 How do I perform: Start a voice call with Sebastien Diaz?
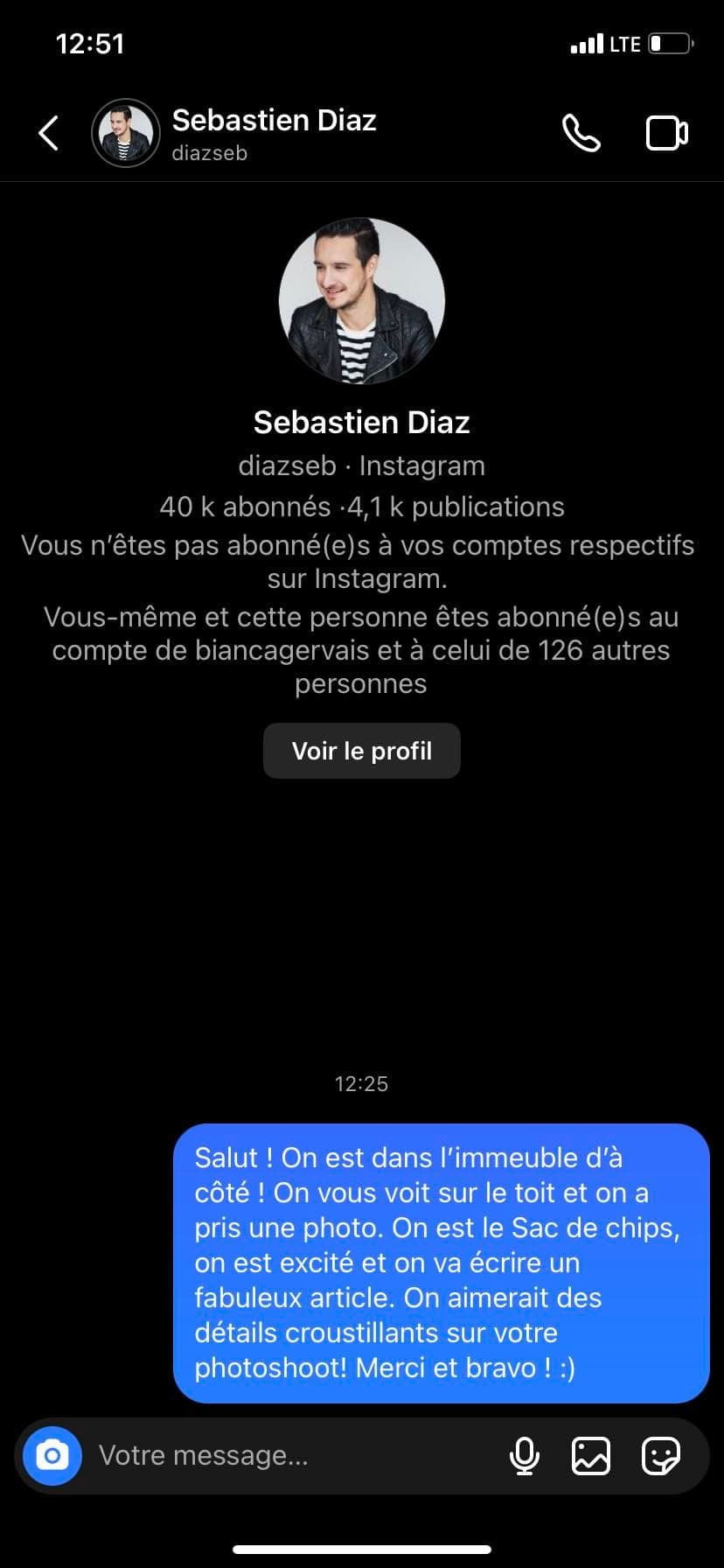581,133
